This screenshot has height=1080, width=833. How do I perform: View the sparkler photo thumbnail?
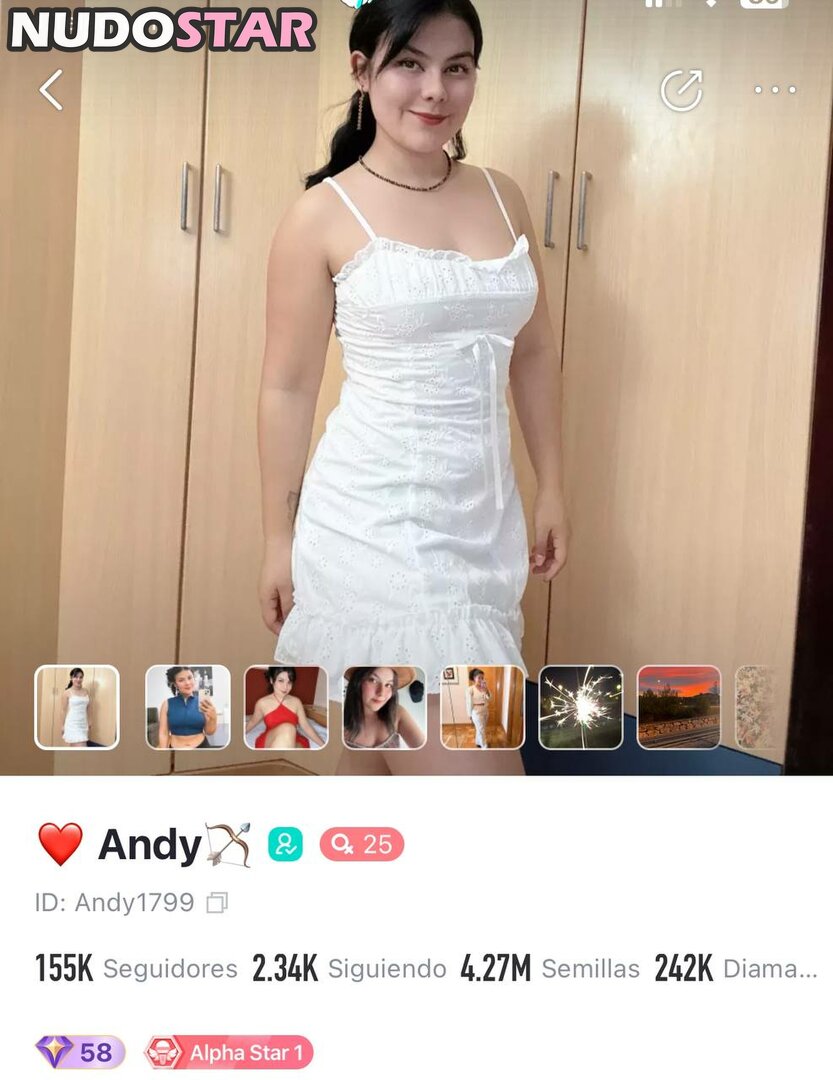(x=581, y=707)
